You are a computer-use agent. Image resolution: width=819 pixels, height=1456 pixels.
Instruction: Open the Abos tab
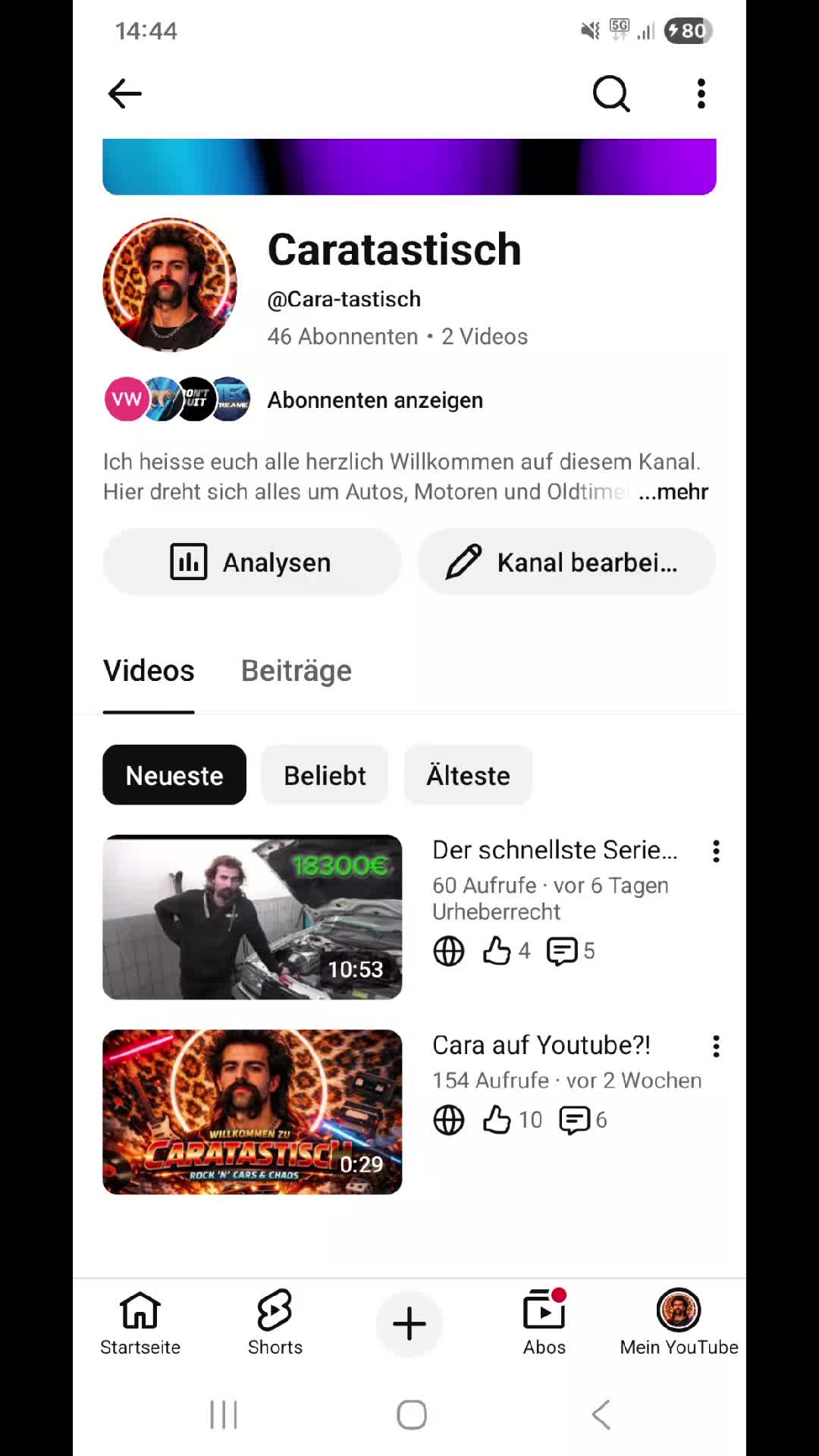point(544,1323)
